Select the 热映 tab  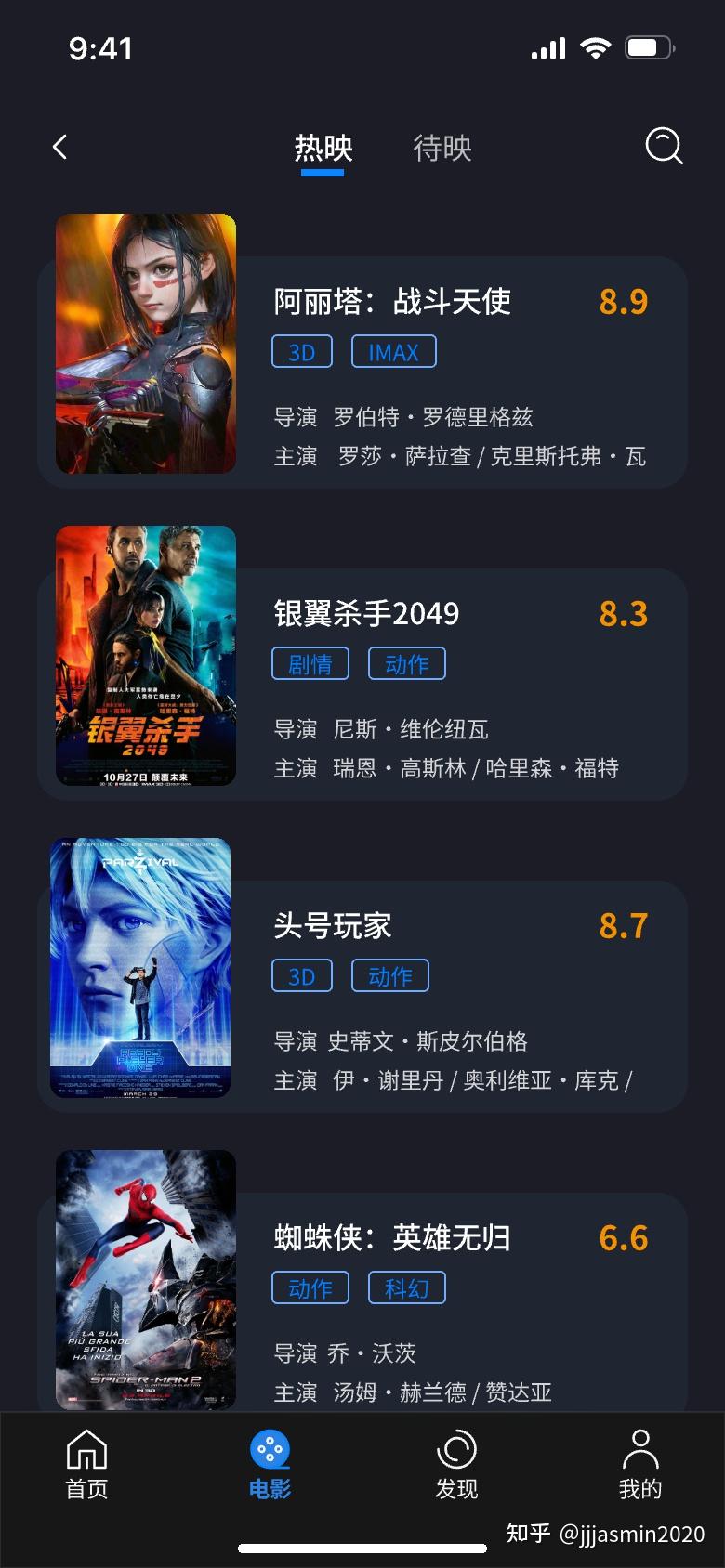tap(323, 149)
